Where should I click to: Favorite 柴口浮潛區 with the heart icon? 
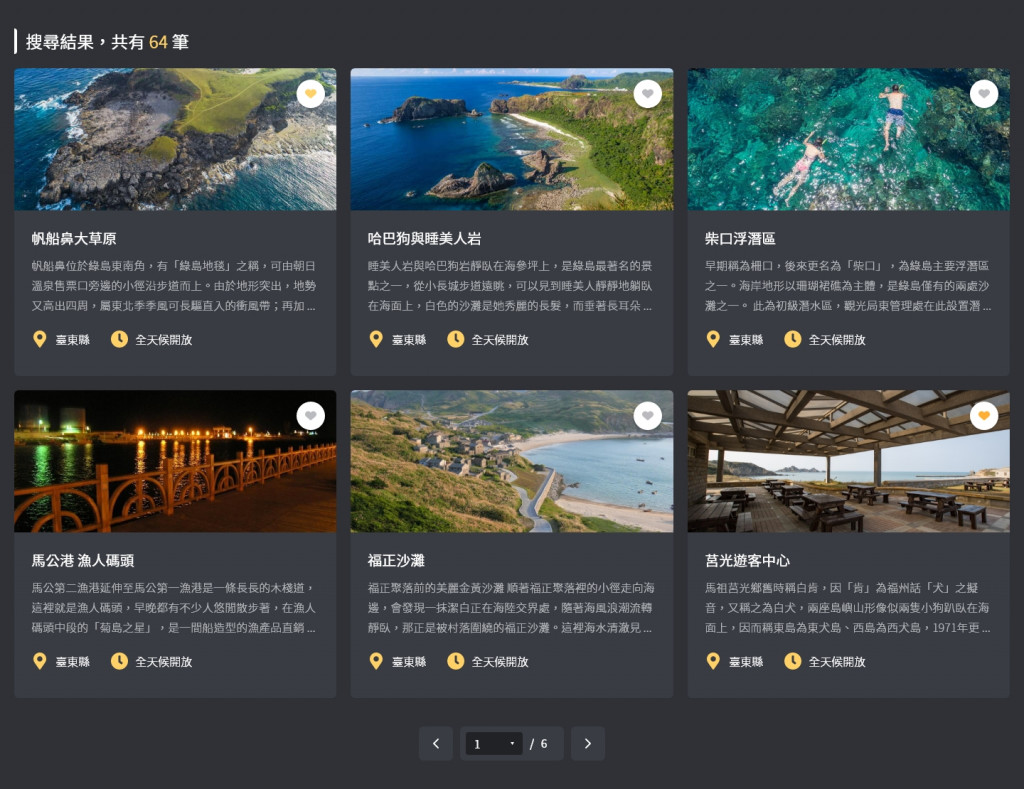(984, 94)
